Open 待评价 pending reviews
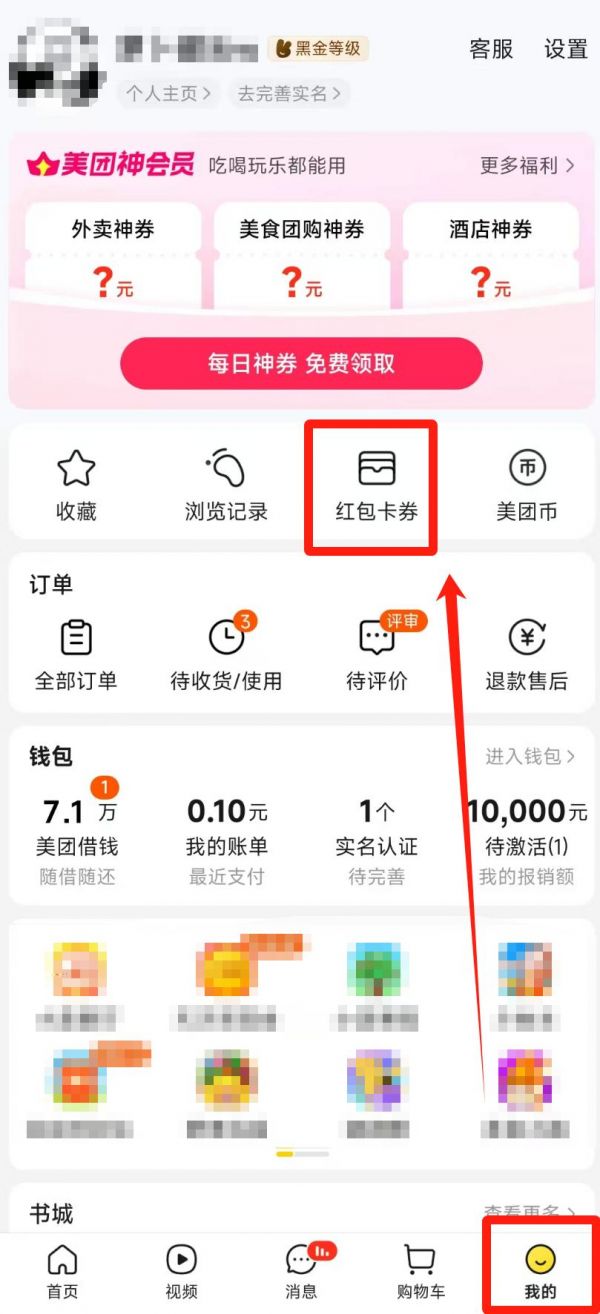The height and width of the screenshot is (1314, 600). click(376, 656)
